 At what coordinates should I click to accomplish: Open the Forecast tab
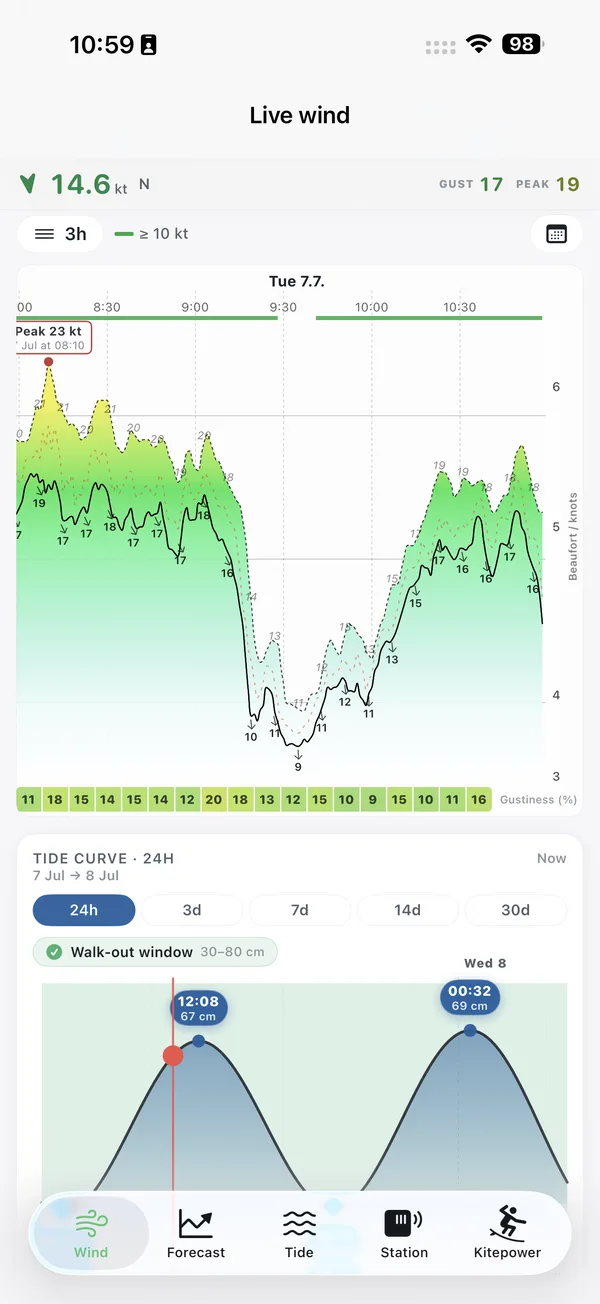196,1233
